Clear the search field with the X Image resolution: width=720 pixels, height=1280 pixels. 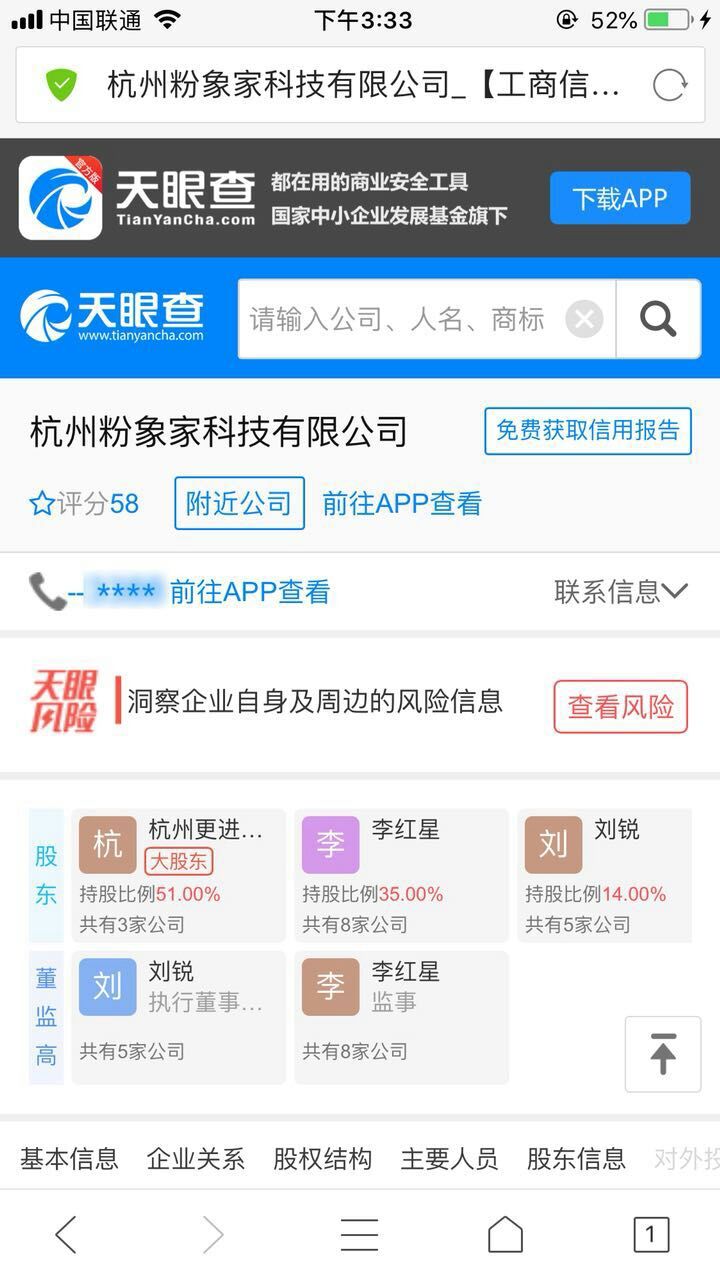click(584, 320)
